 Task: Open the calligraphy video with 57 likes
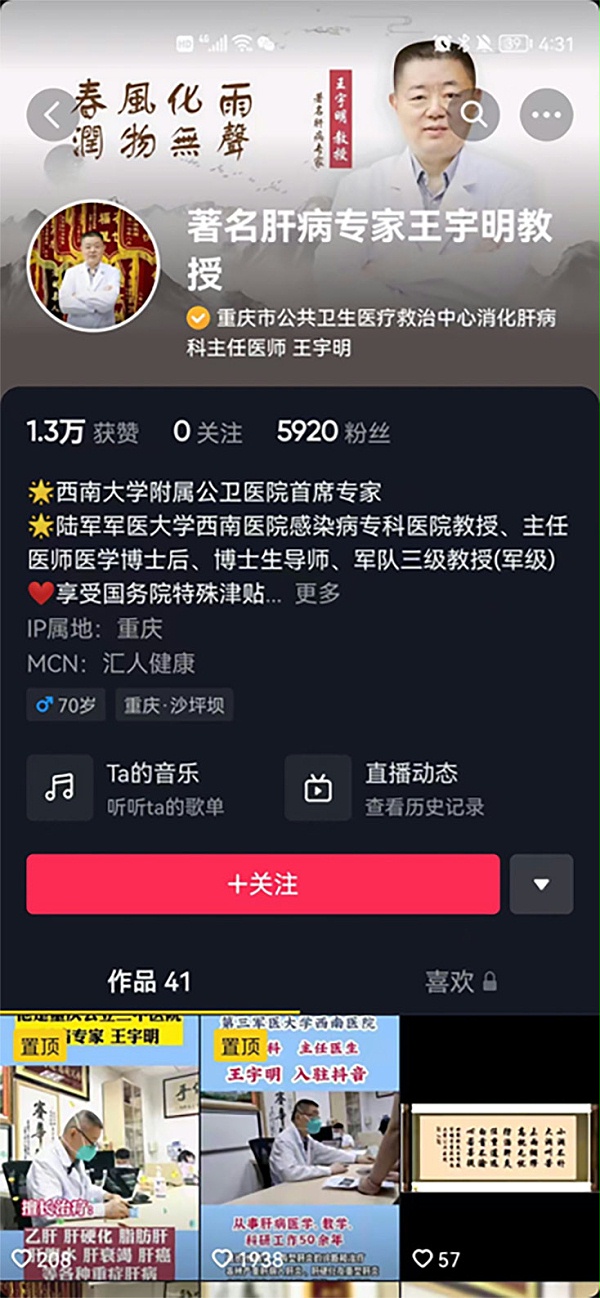tap(500, 1150)
